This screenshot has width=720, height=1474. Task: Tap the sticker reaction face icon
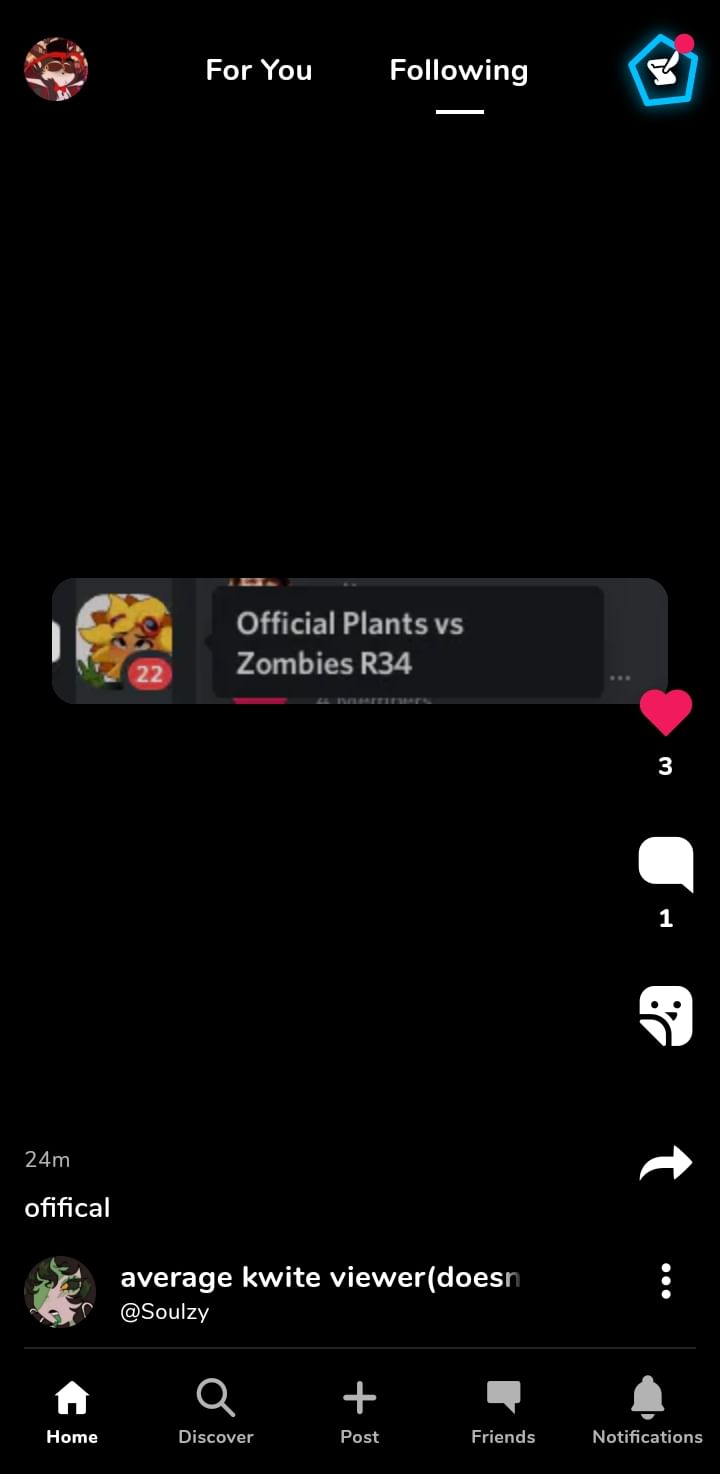click(x=666, y=1016)
